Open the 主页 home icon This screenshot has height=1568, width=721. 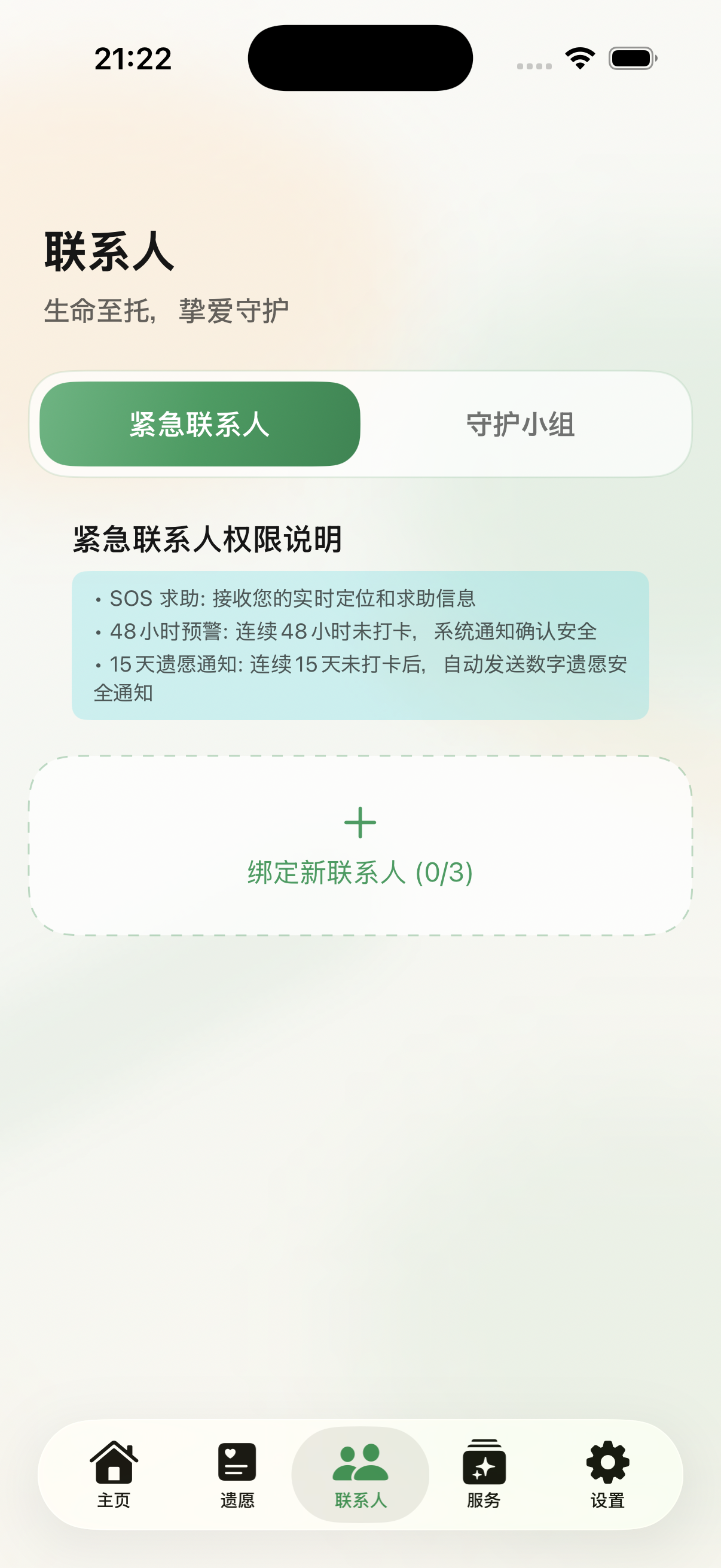[113, 1463]
